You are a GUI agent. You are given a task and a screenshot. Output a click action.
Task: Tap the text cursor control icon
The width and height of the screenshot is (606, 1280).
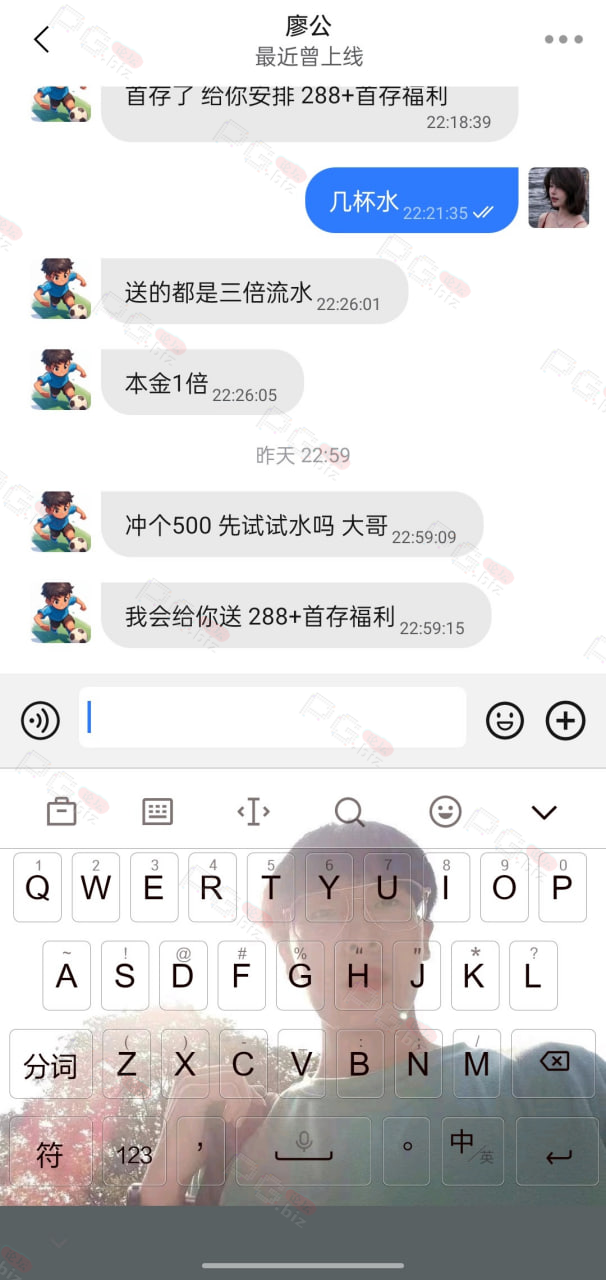click(x=253, y=812)
